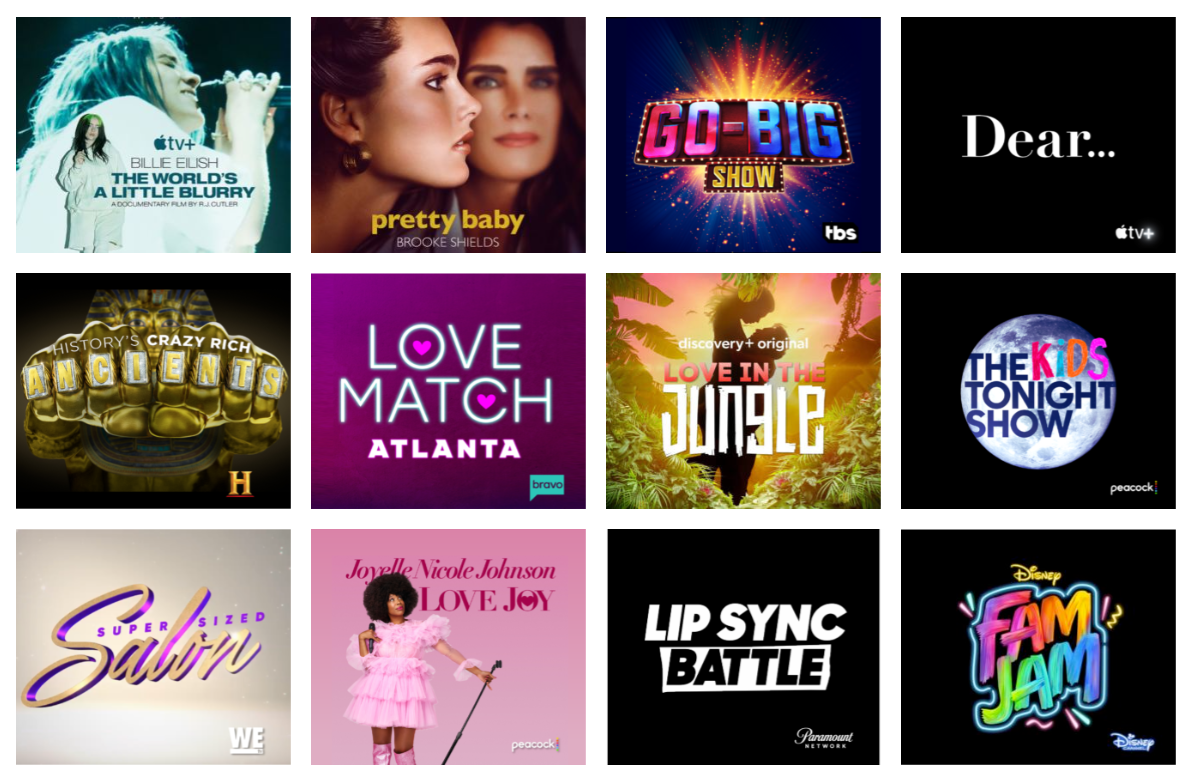Open the Disney Fam Jam tile
This screenshot has height=774, width=1187.
tap(1038, 647)
